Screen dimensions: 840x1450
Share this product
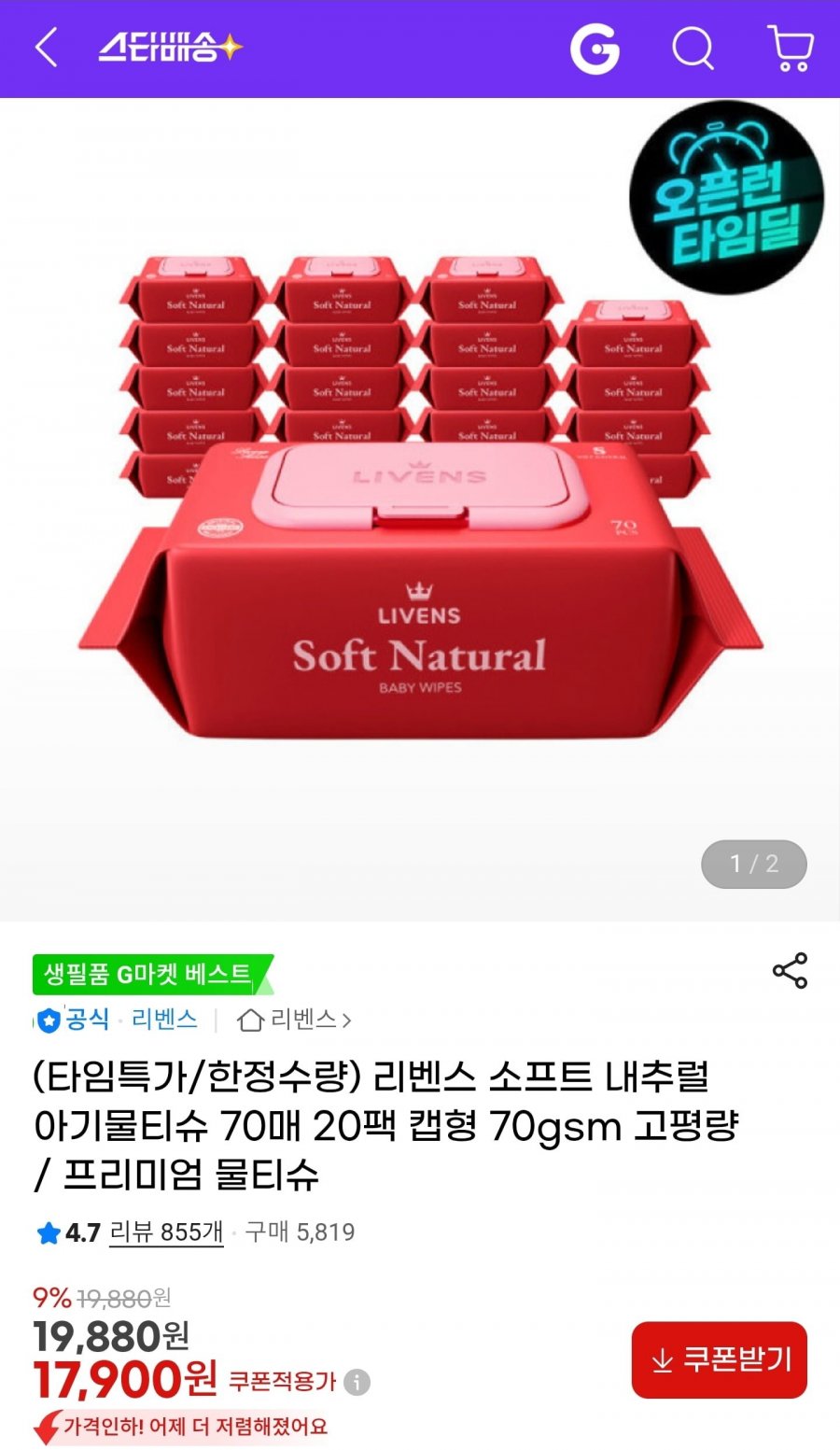(x=790, y=971)
